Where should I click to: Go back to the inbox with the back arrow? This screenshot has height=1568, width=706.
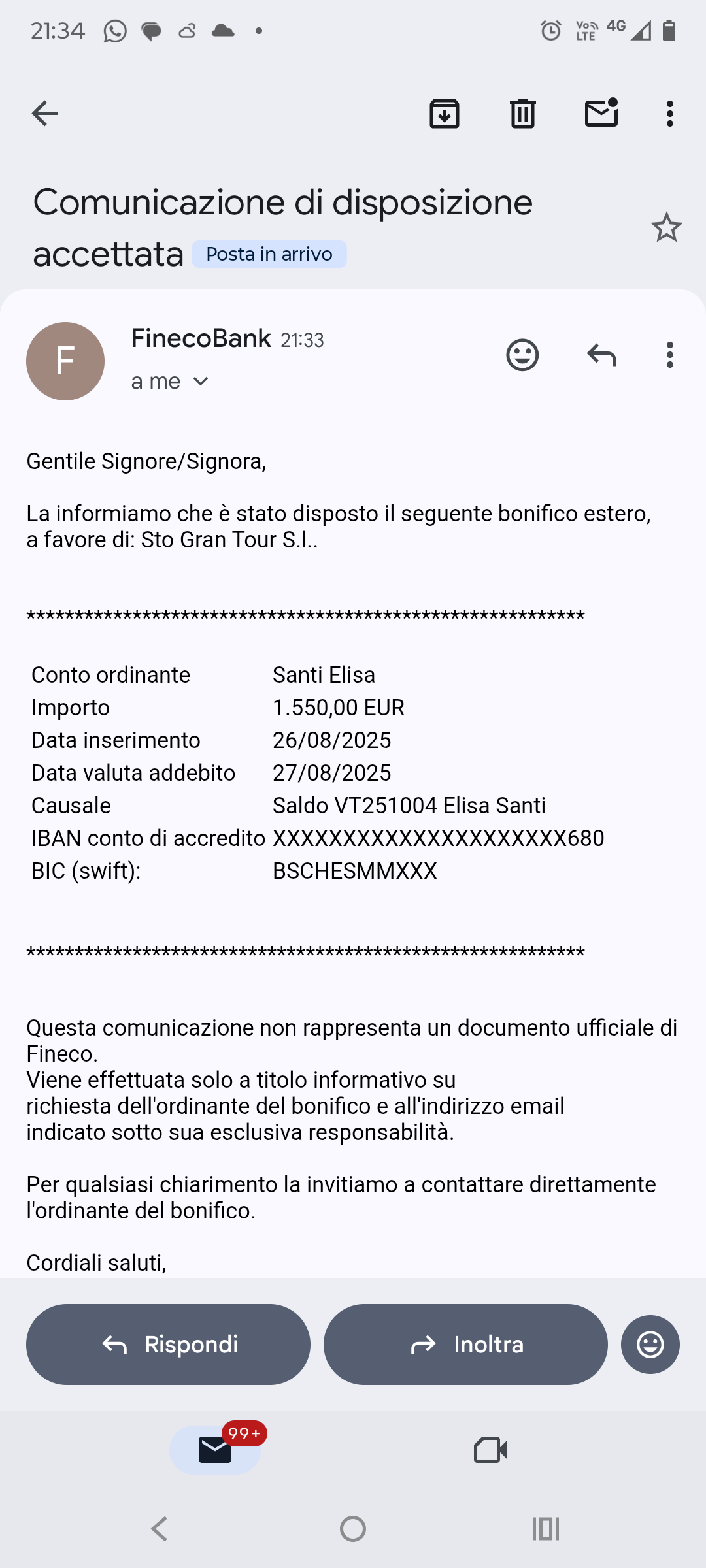click(x=44, y=114)
